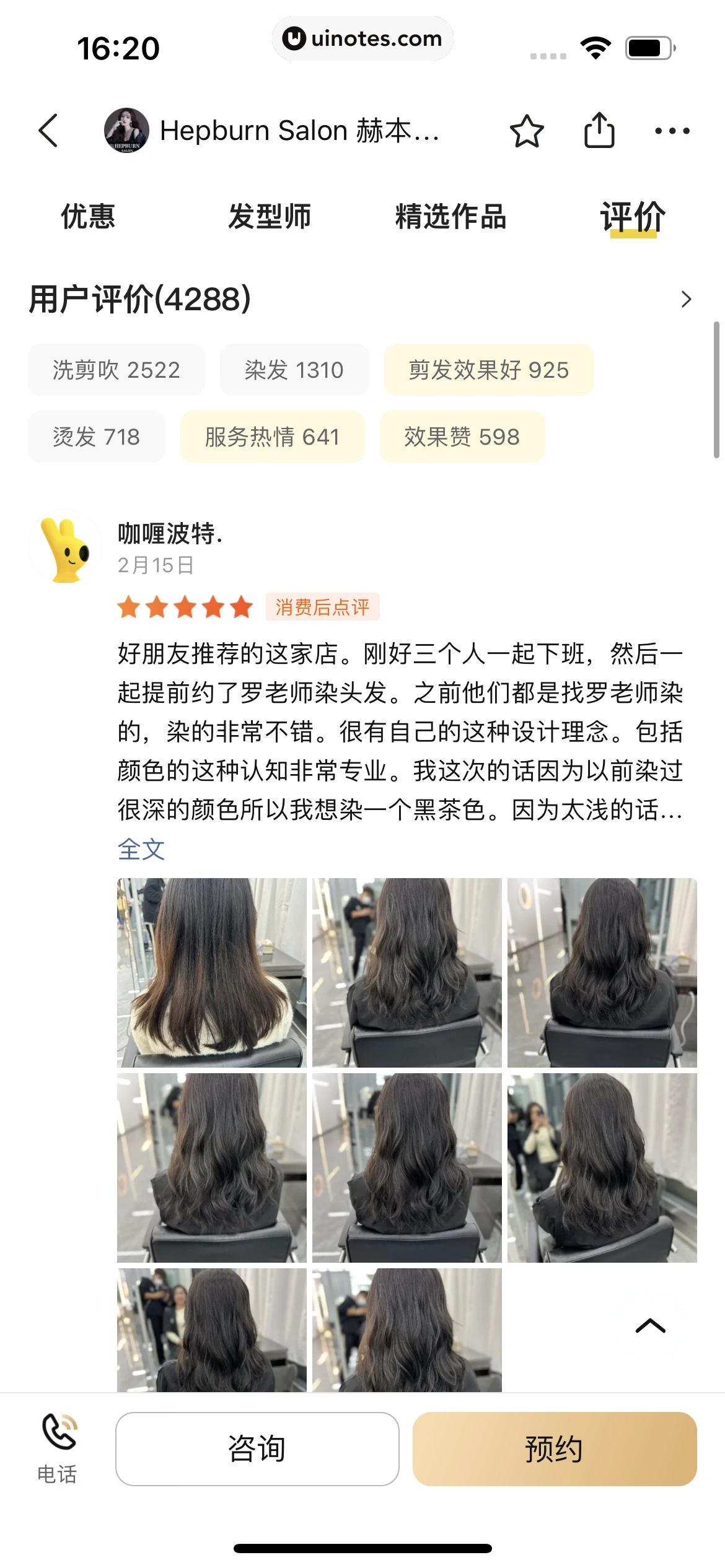Tap the 效果赞 598 filter chip
This screenshot has height=1568, width=725.
tap(462, 437)
